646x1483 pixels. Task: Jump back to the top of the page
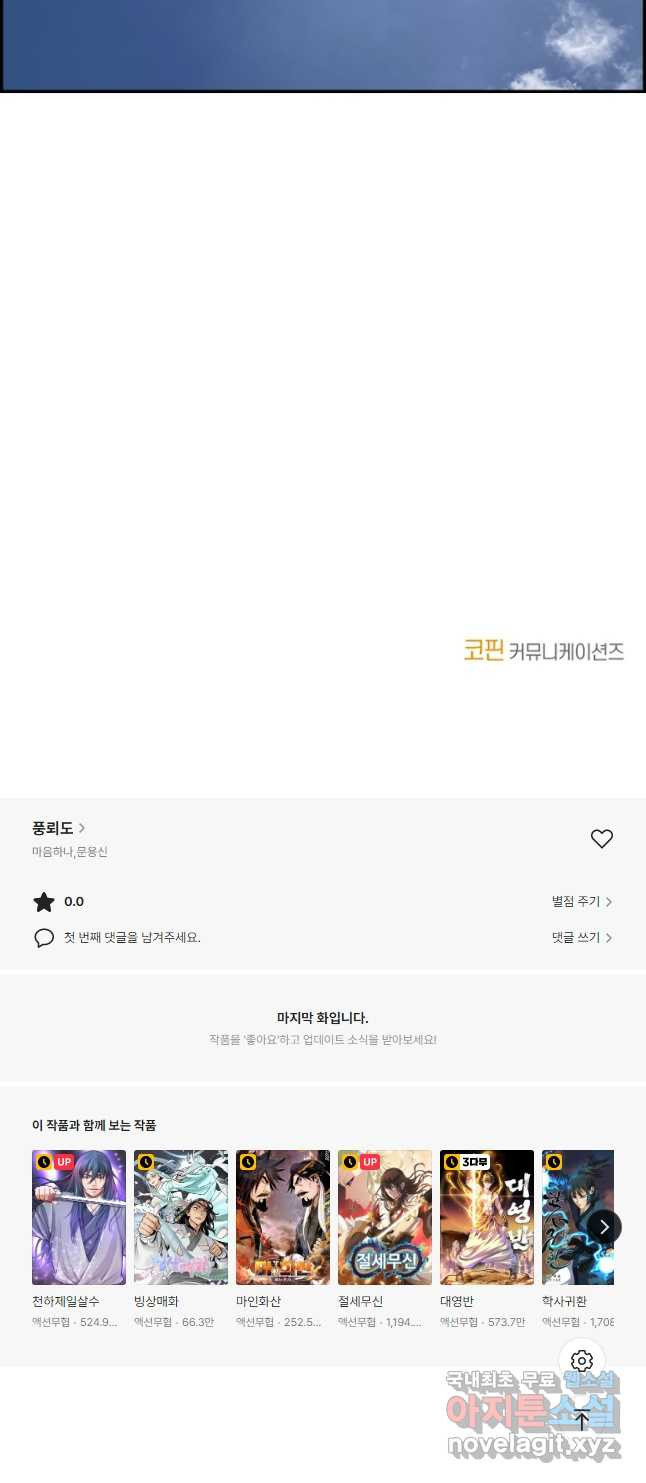tap(582, 1419)
